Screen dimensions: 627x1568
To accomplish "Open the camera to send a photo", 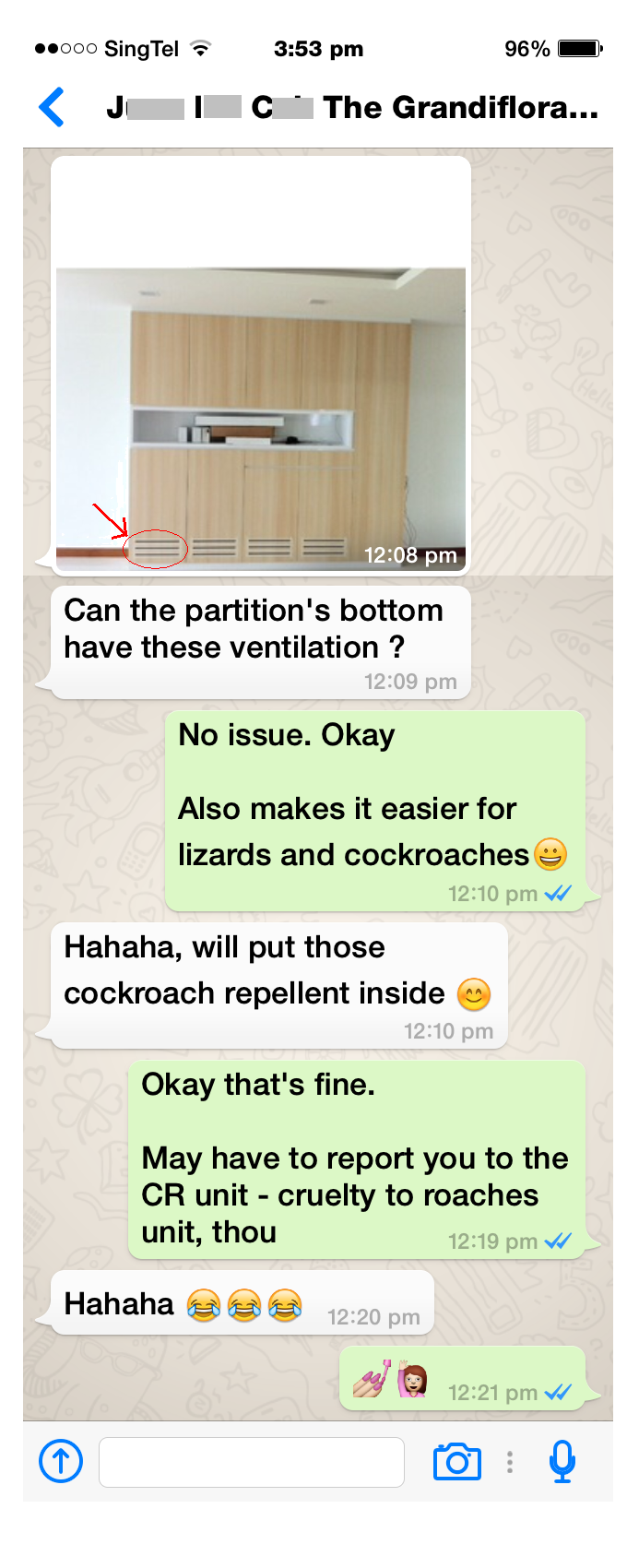I will [x=457, y=1462].
